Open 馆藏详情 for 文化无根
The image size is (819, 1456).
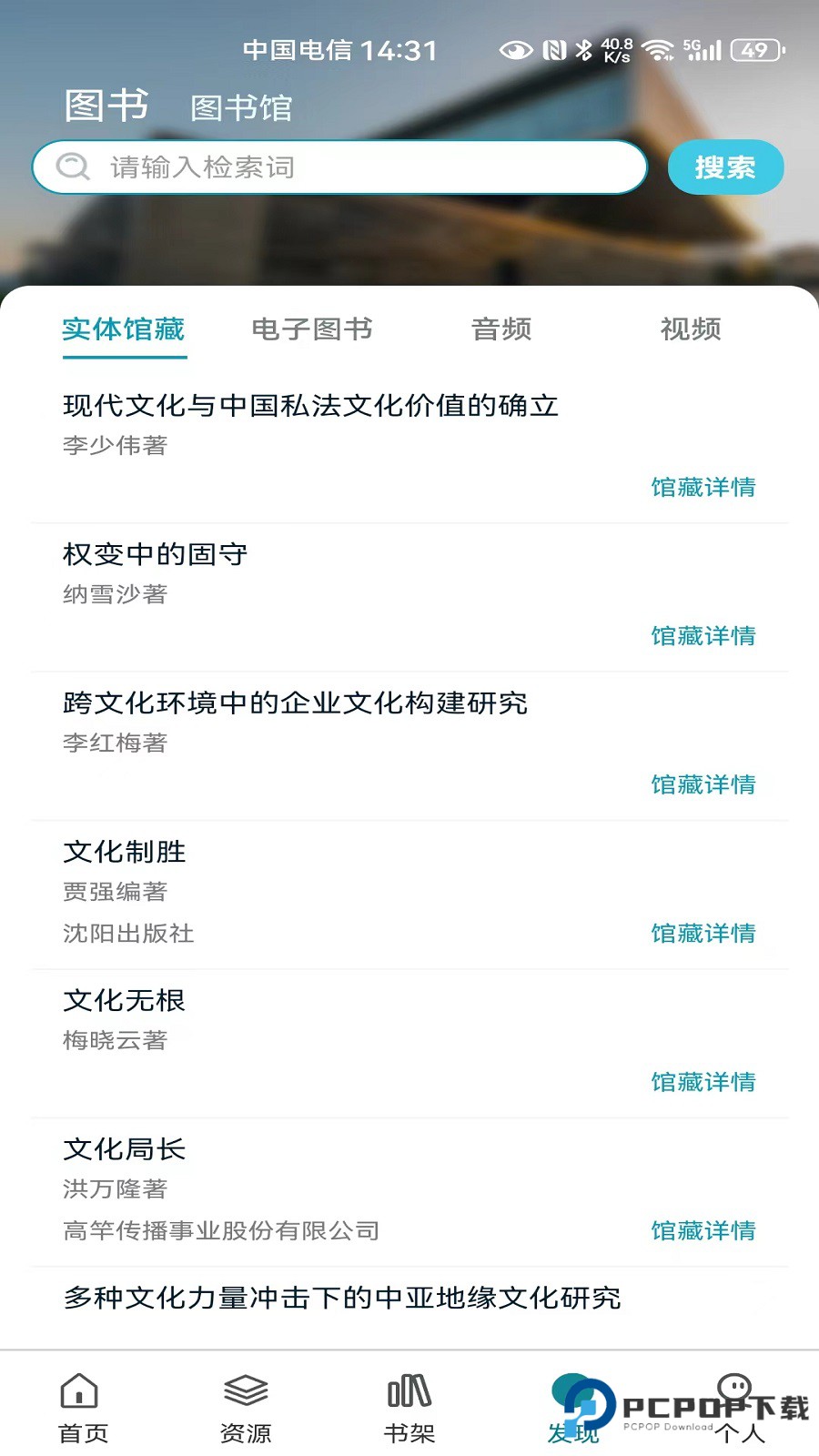coord(703,1083)
